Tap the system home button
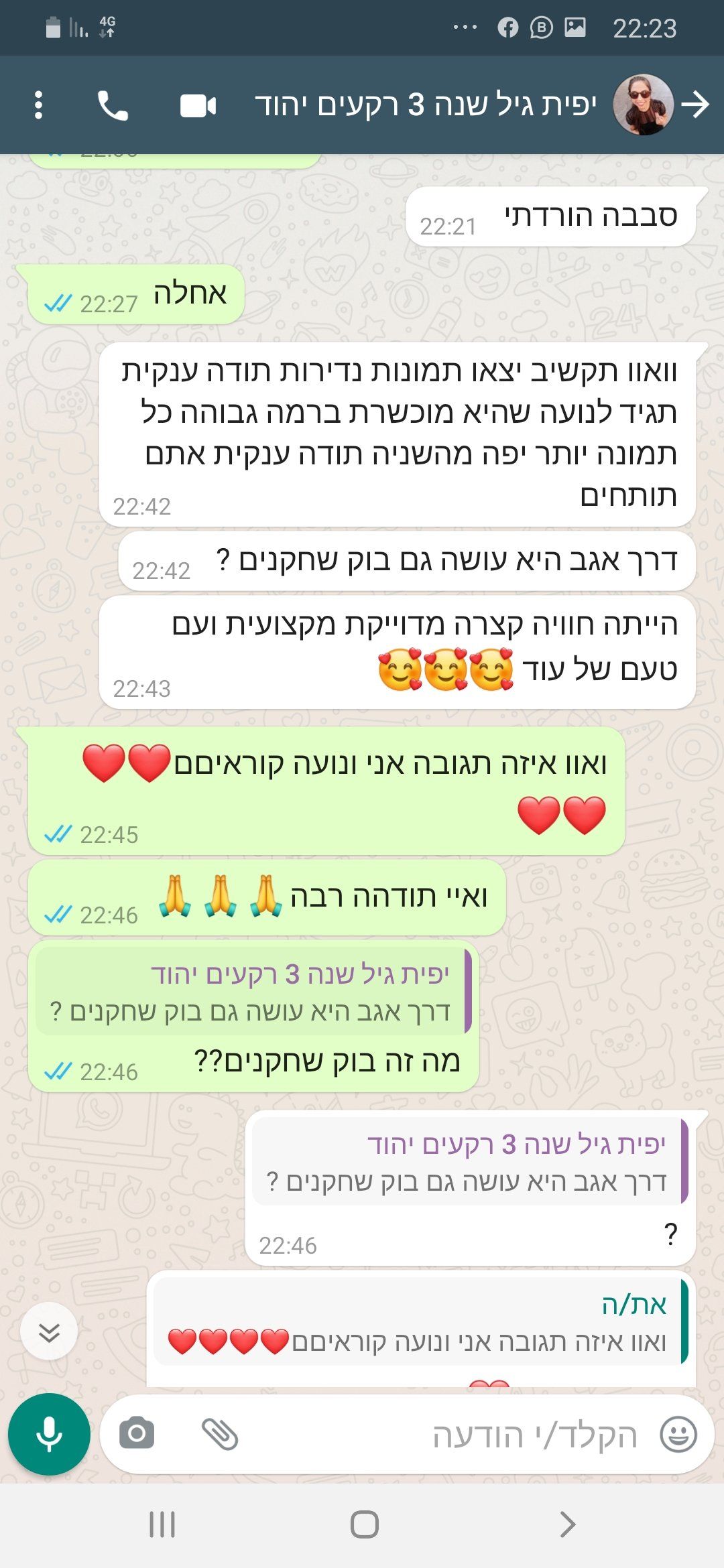724x1568 pixels. point(364,1524)
